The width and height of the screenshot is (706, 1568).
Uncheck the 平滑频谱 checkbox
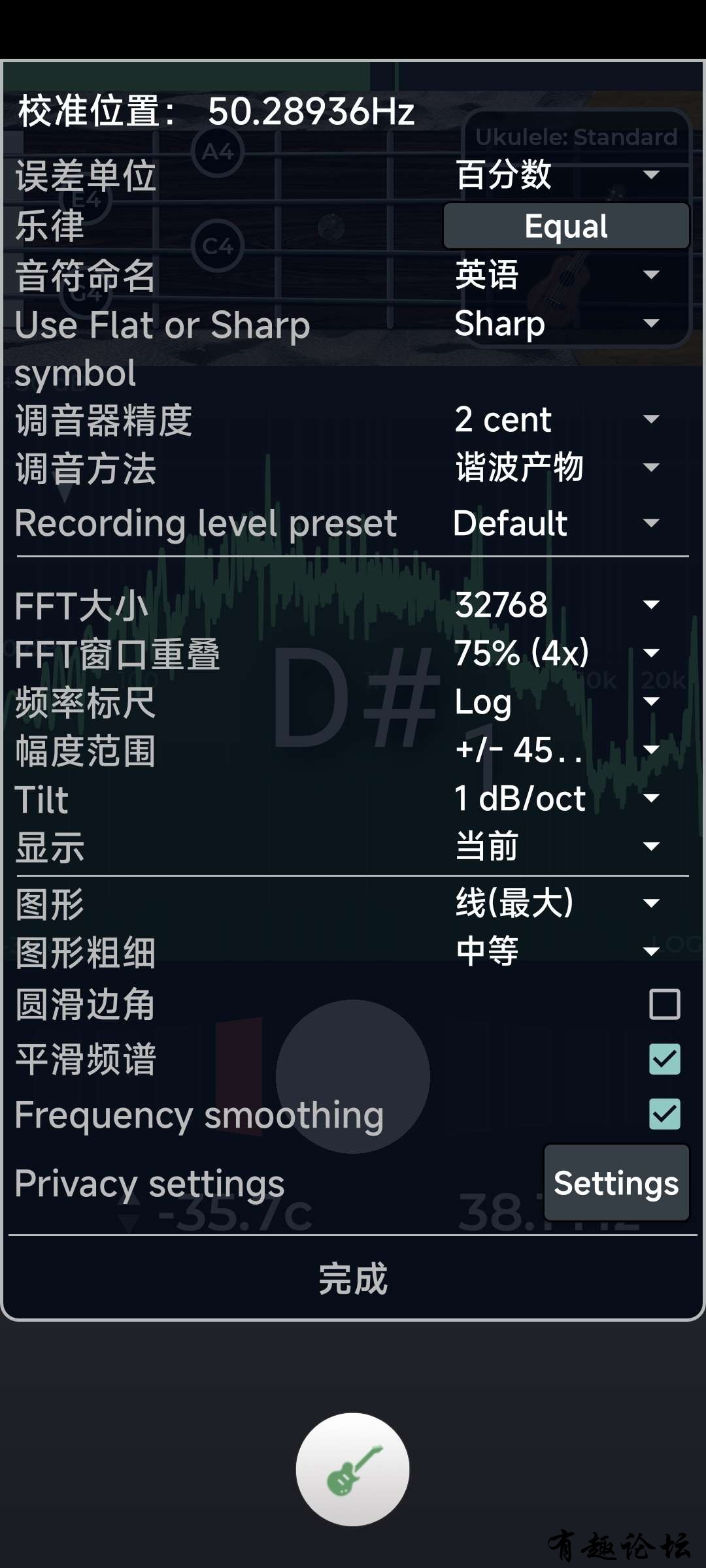[x=664, y=1059]
